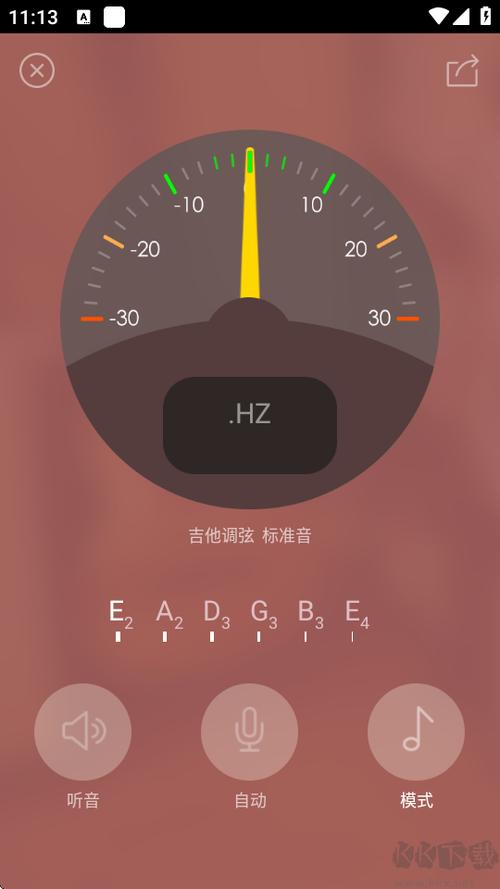The height and width of the screenshot is (889, 500).
Task: Open the share icon
Action: point(463,71)
